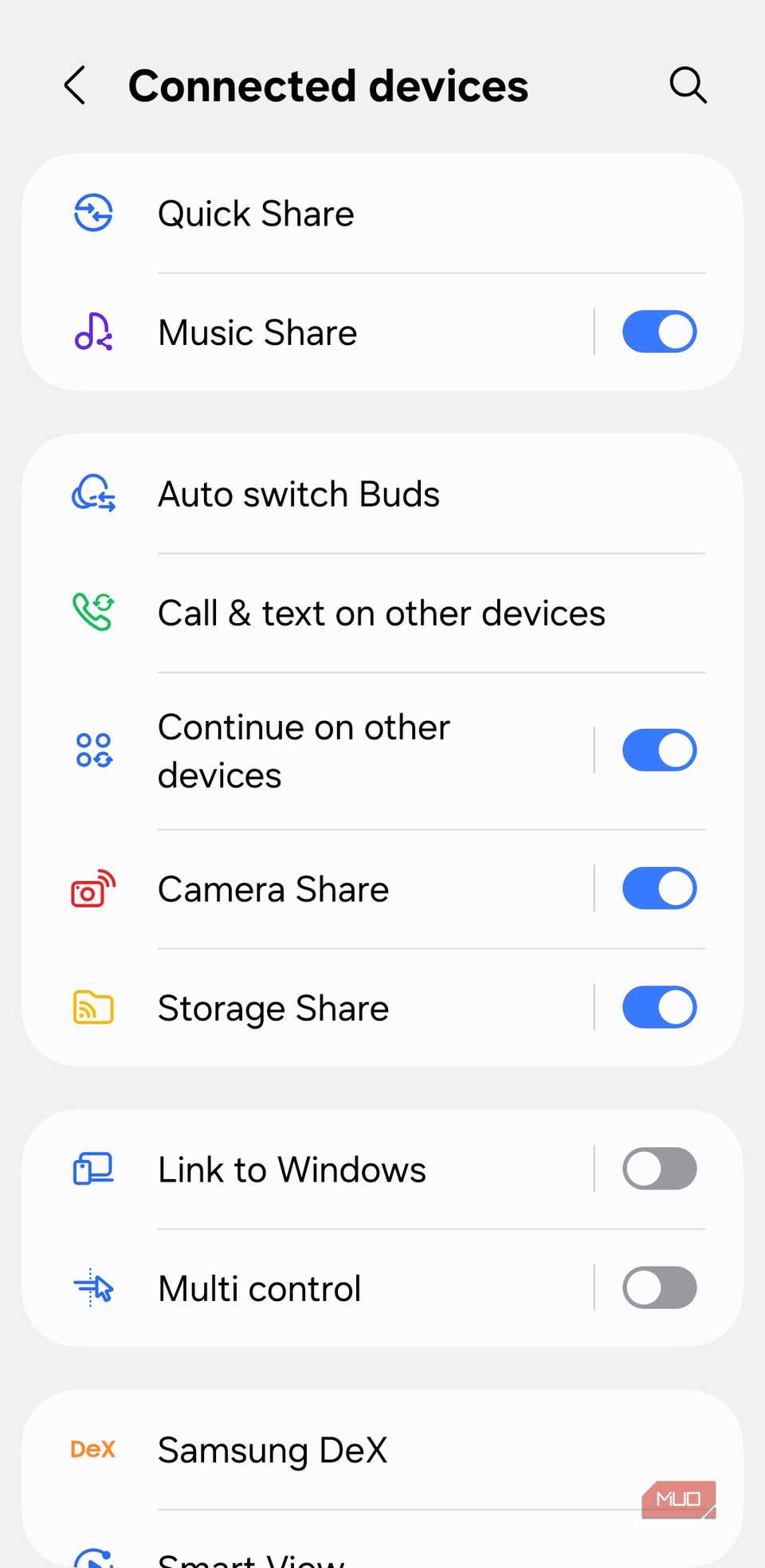
Task: Tap the Multi control cursor icon
Action: (92, 1288)
